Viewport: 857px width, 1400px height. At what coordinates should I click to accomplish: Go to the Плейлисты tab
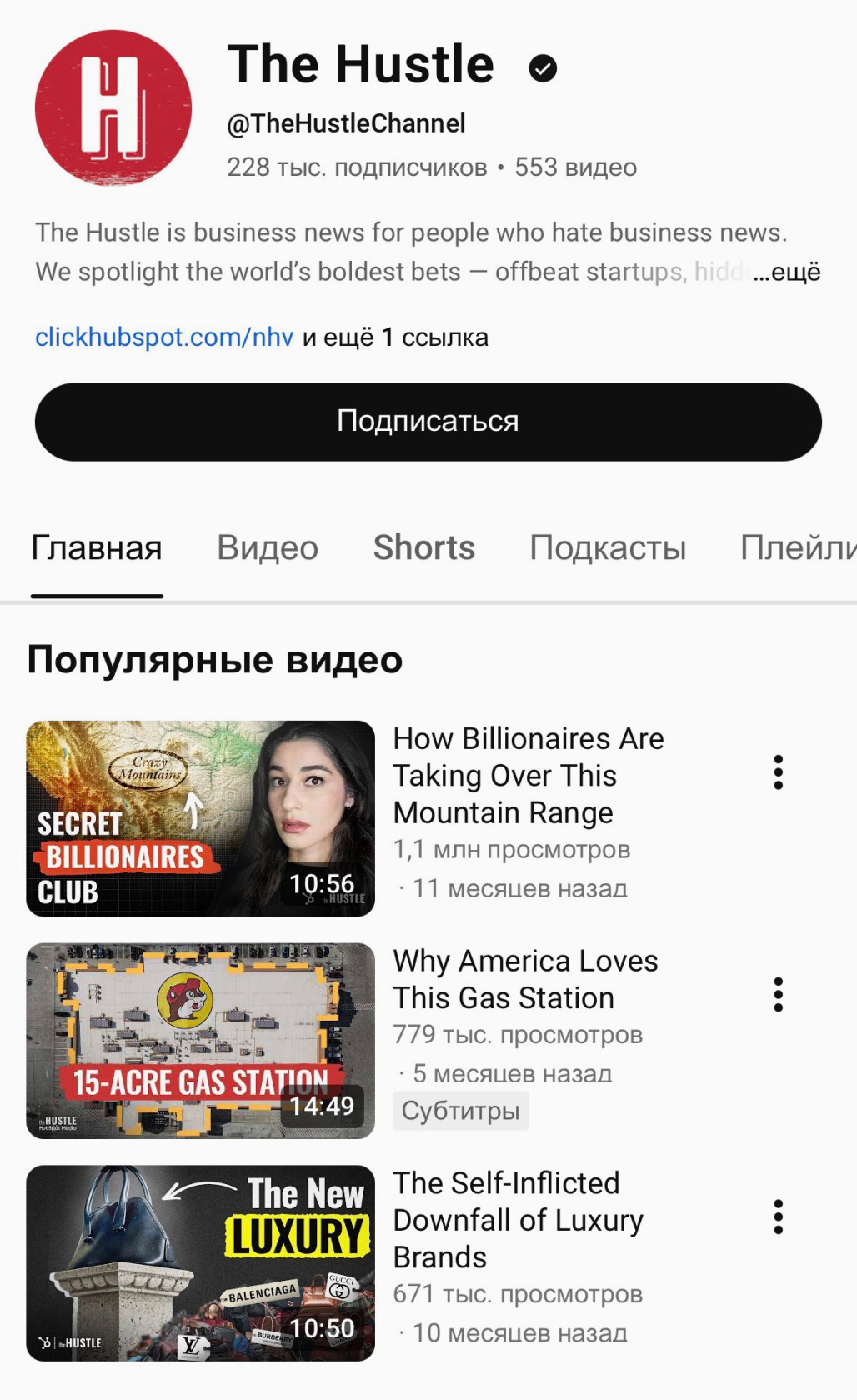(x=798, y=548)
